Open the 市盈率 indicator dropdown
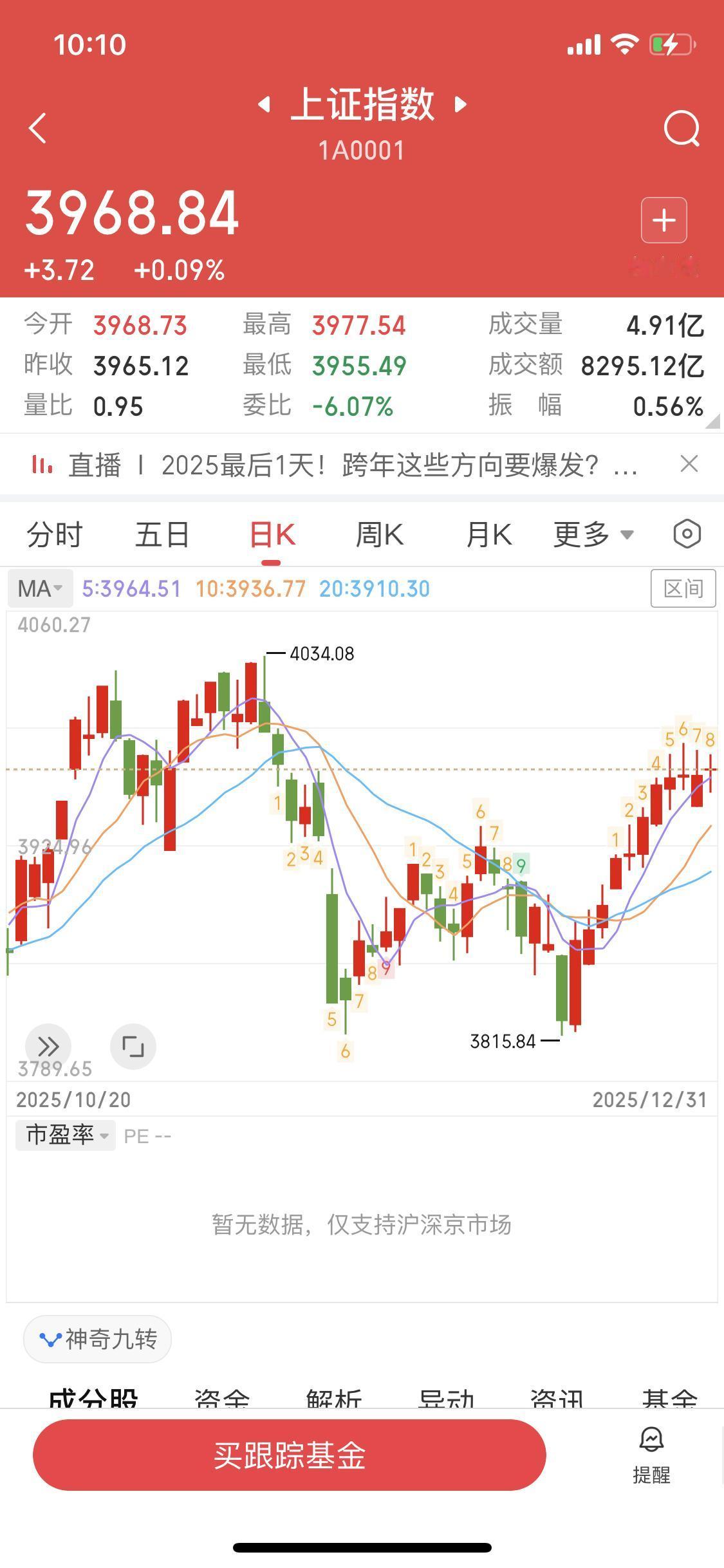The image size is (724, 1568). tap(64, 1136)
